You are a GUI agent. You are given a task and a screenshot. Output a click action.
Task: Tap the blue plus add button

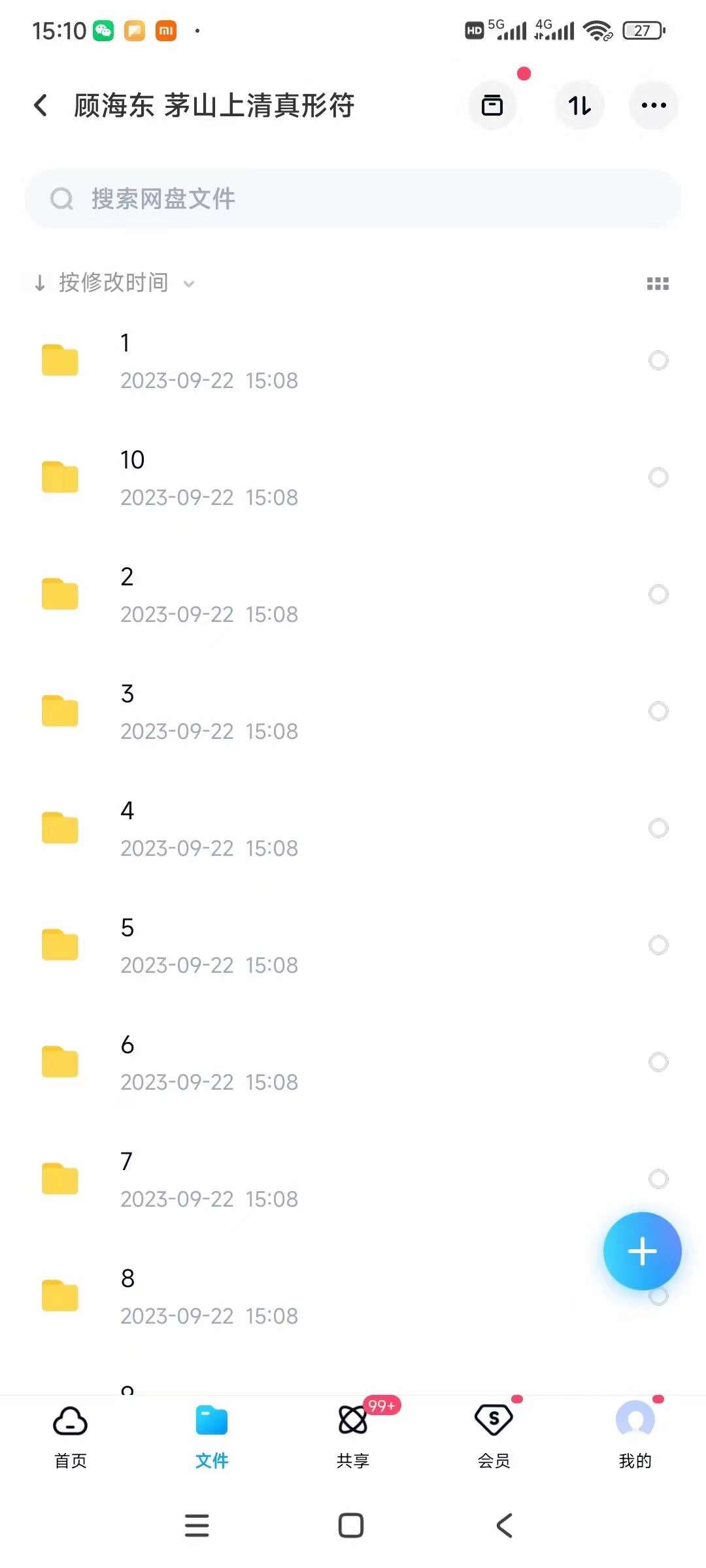642,1251
